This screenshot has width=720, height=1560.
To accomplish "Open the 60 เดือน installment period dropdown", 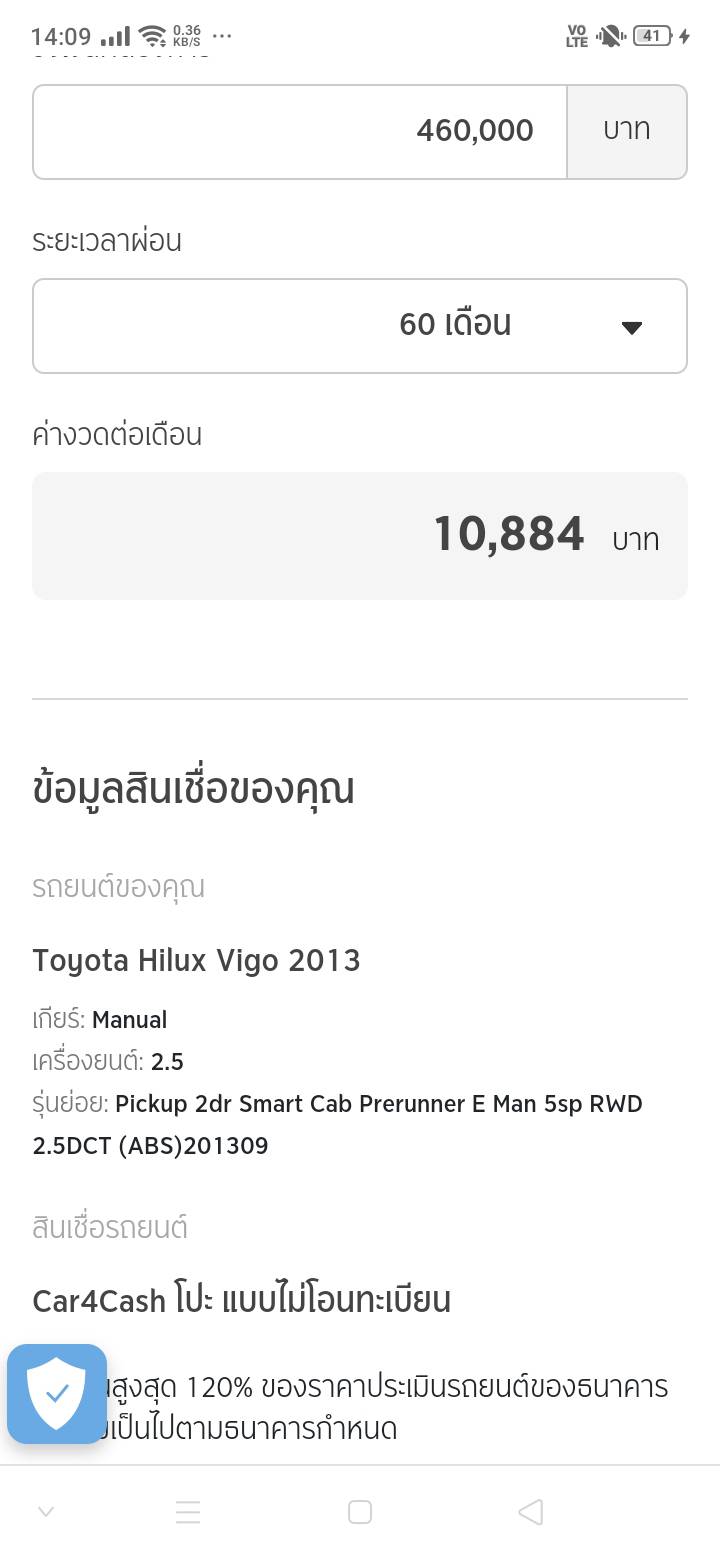I will click(360, 326).
